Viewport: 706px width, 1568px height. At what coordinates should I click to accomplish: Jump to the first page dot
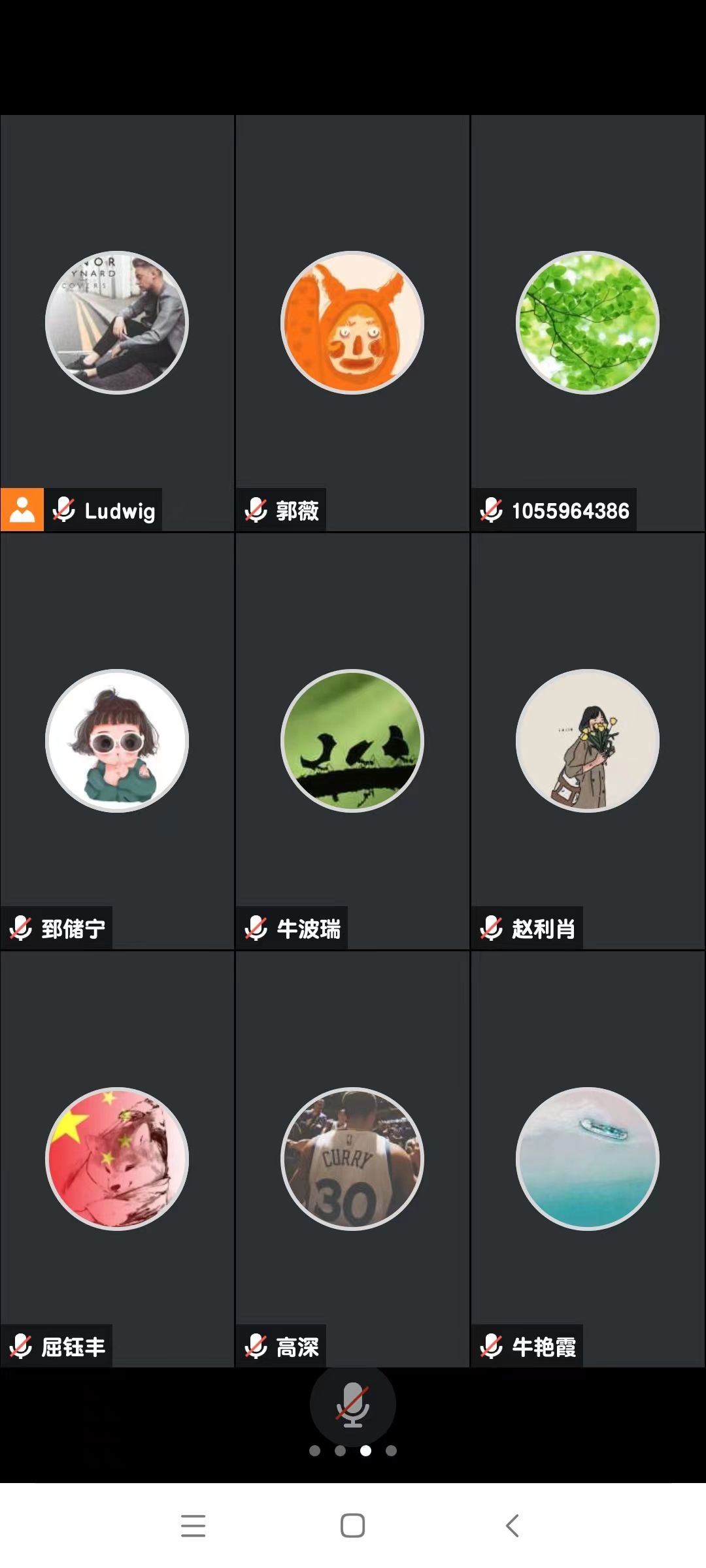(314, 1450)
